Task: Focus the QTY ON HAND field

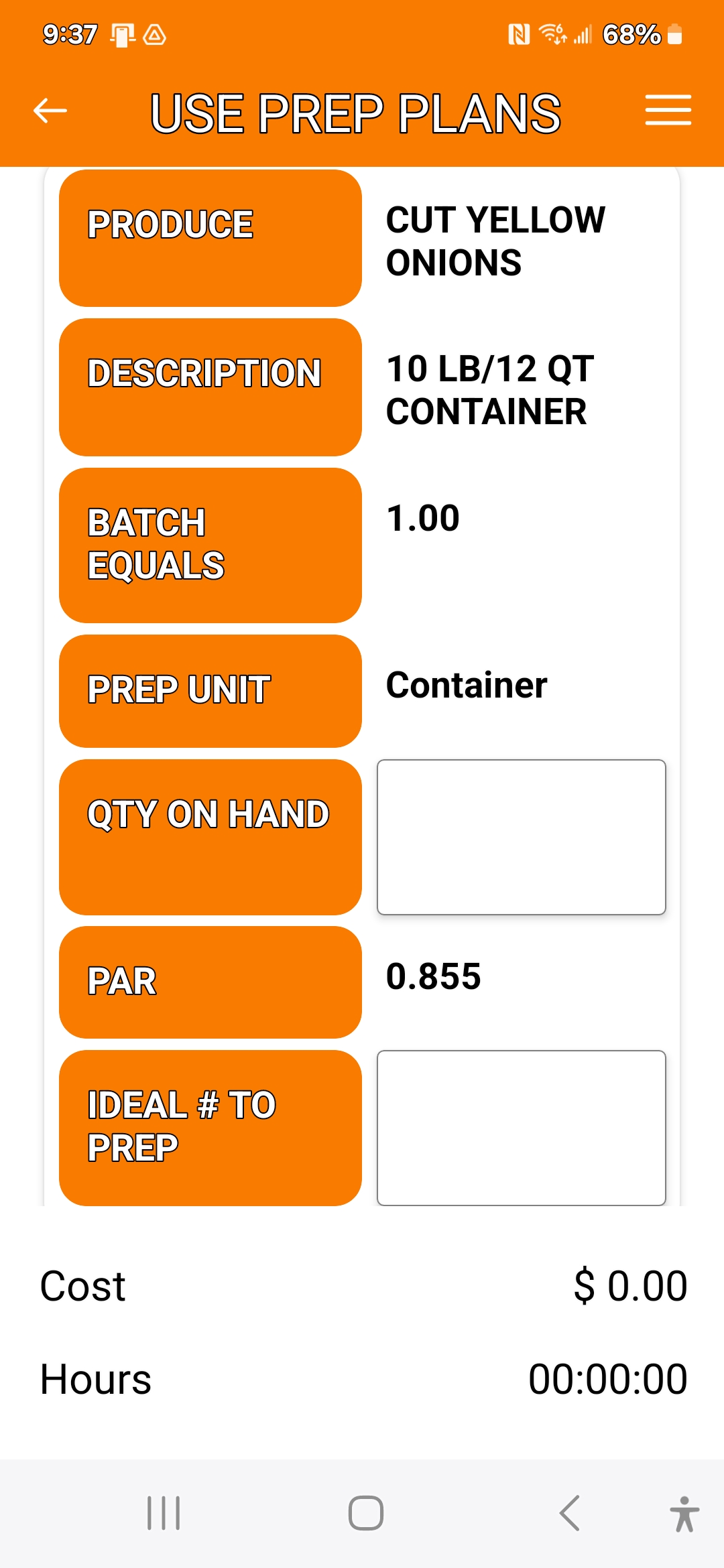Action: click(x=521, y=837)
